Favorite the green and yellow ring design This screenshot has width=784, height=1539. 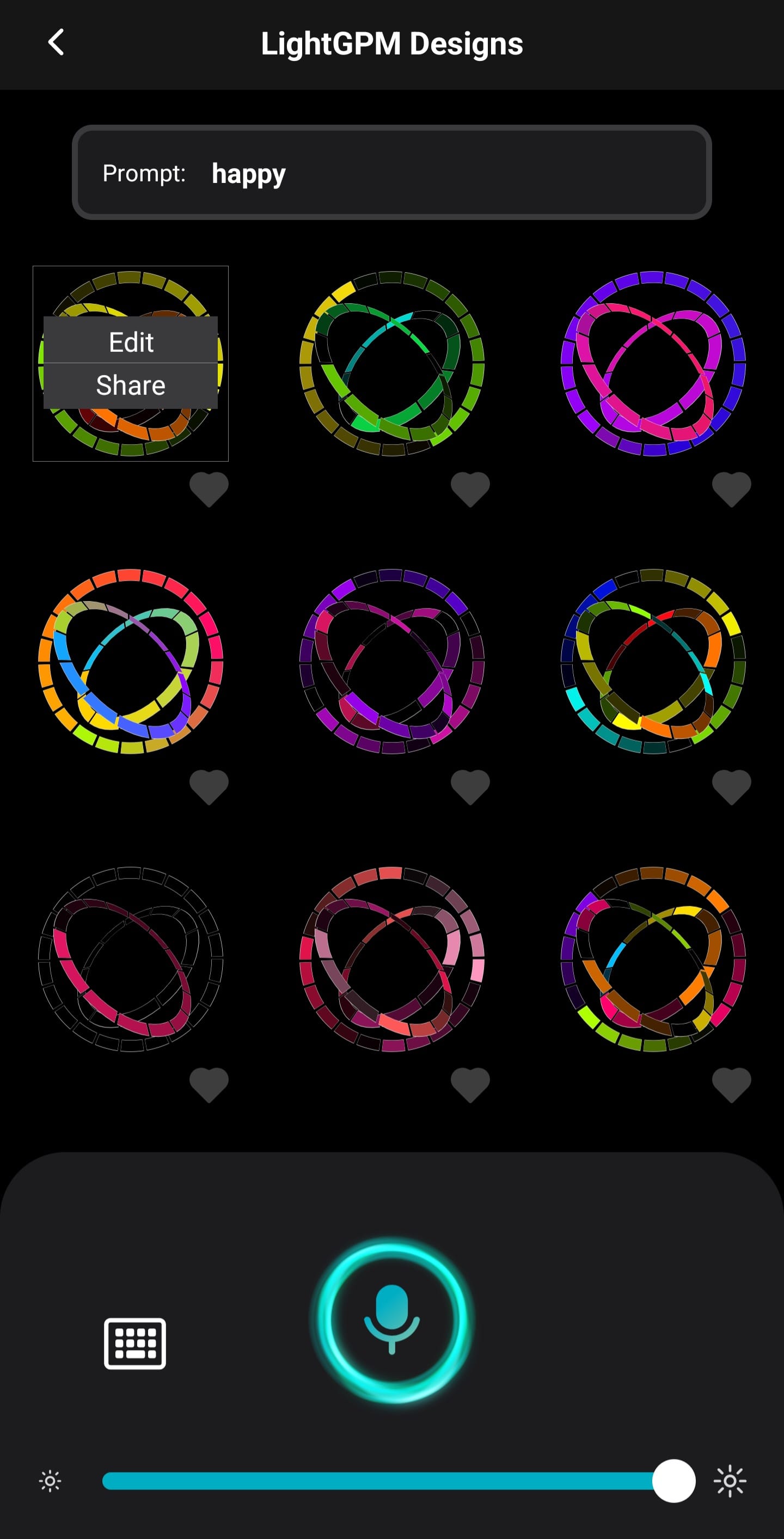[x=470, y=489]
